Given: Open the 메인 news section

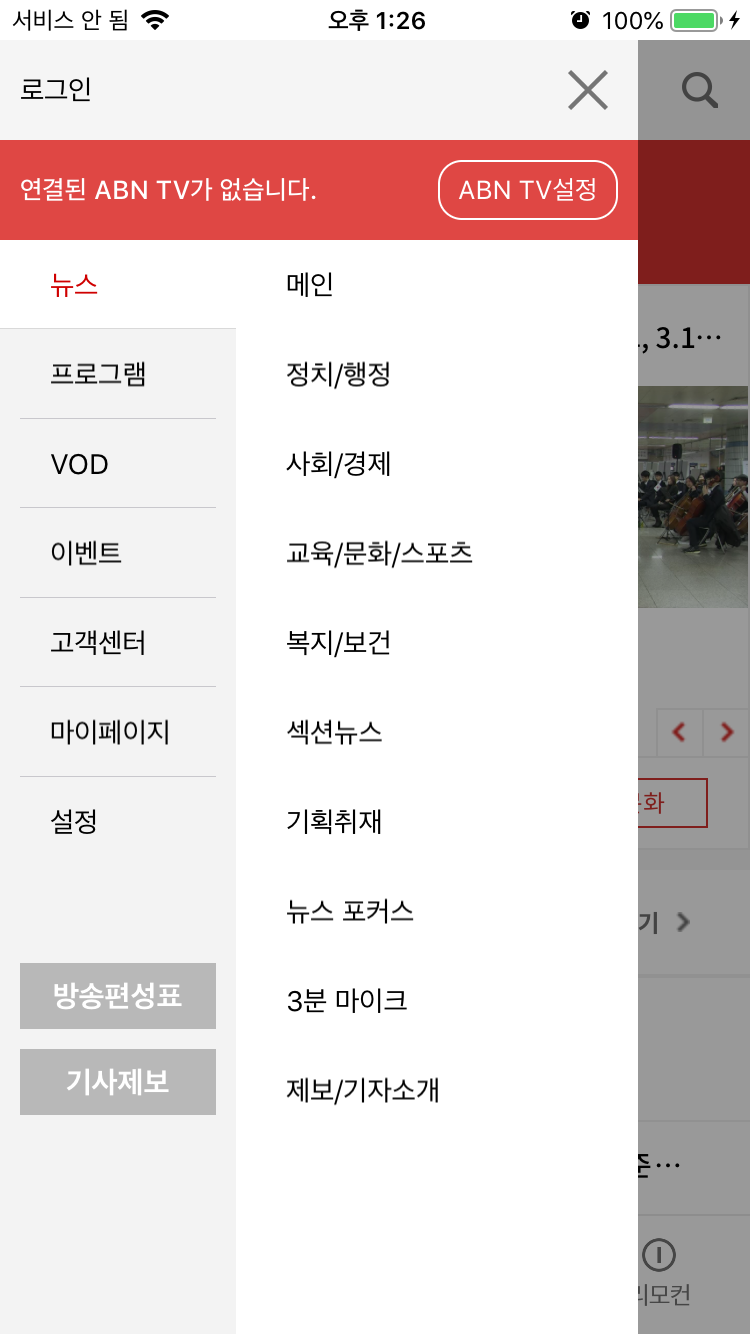Looking at the screenshot, I should pyautogui.click(x=310, y=285).
